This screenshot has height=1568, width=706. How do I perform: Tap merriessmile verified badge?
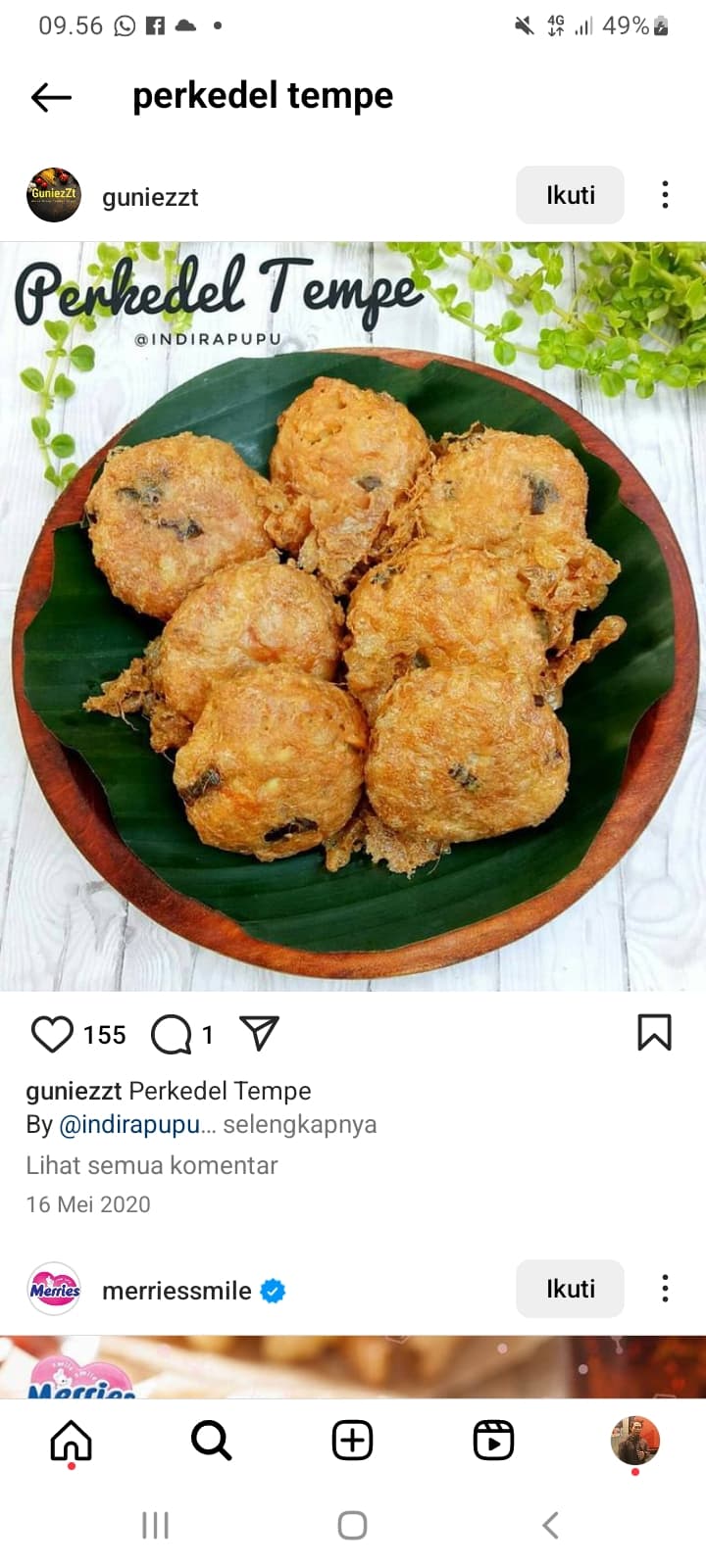(272, 1291)
